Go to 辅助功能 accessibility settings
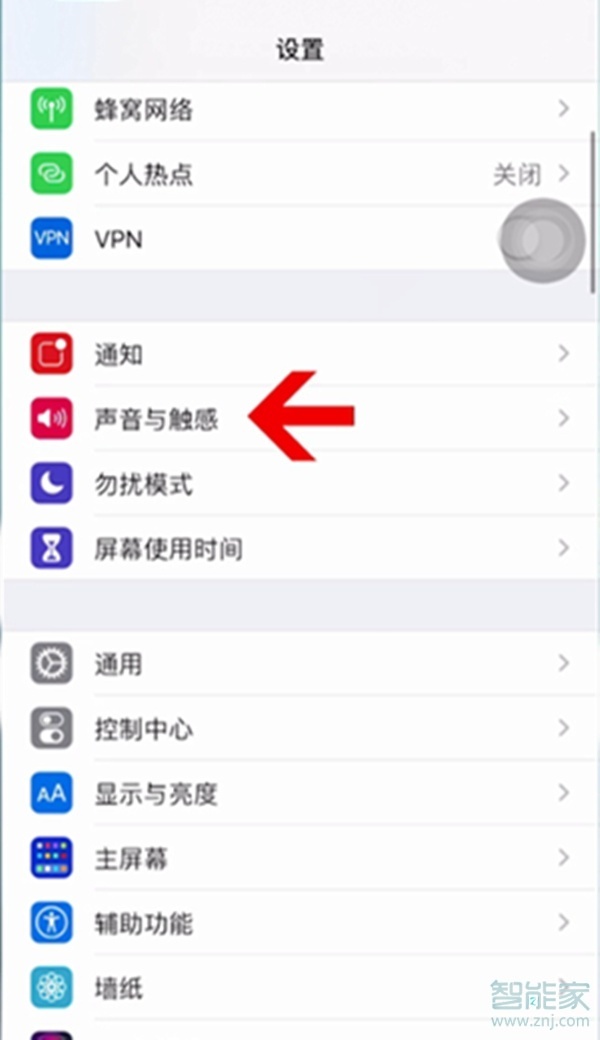This screenshot has width=600, height=1040. [x=143, y=923]
